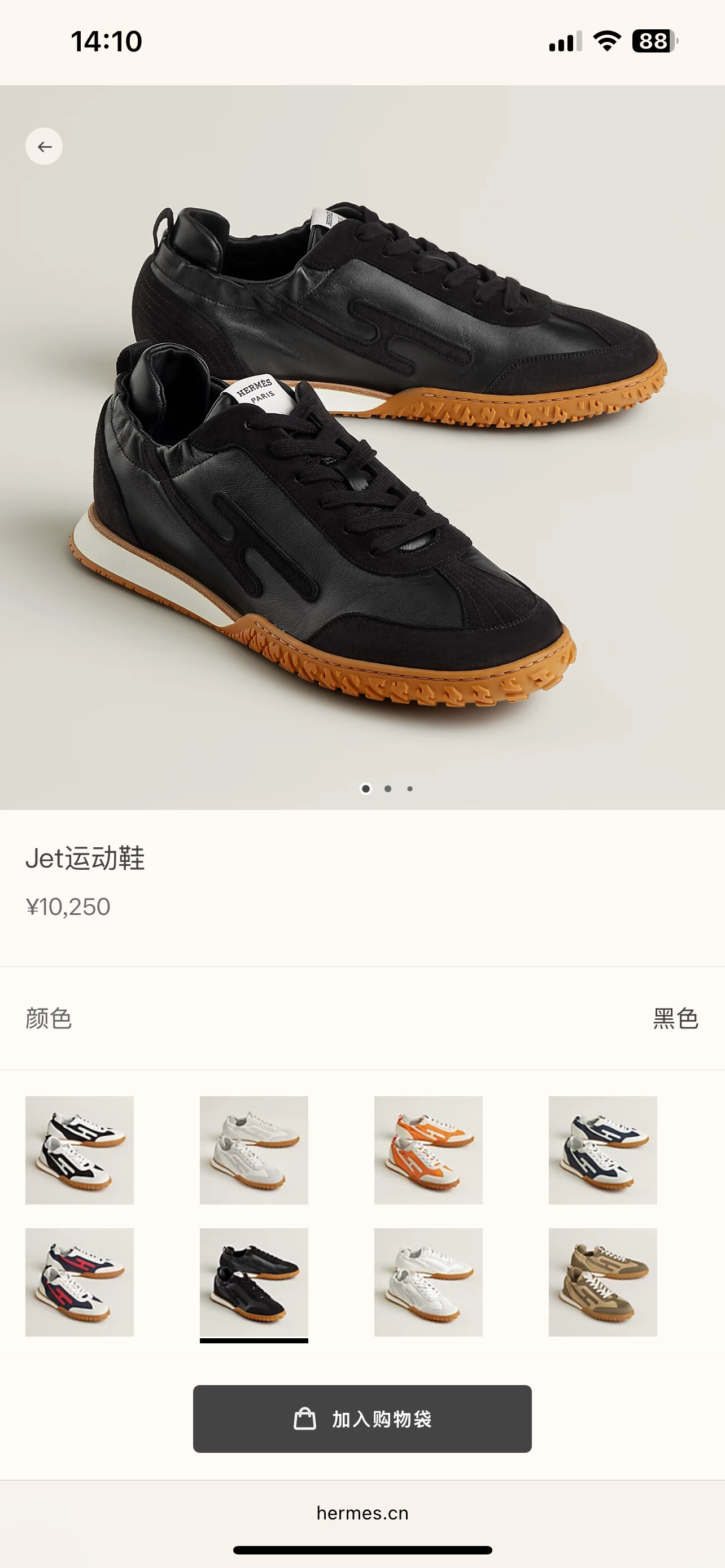The height and width of the screenshot is (1568, 725).
Task: Choose the khaki olive color option
Action: (x=602, y=1282)
